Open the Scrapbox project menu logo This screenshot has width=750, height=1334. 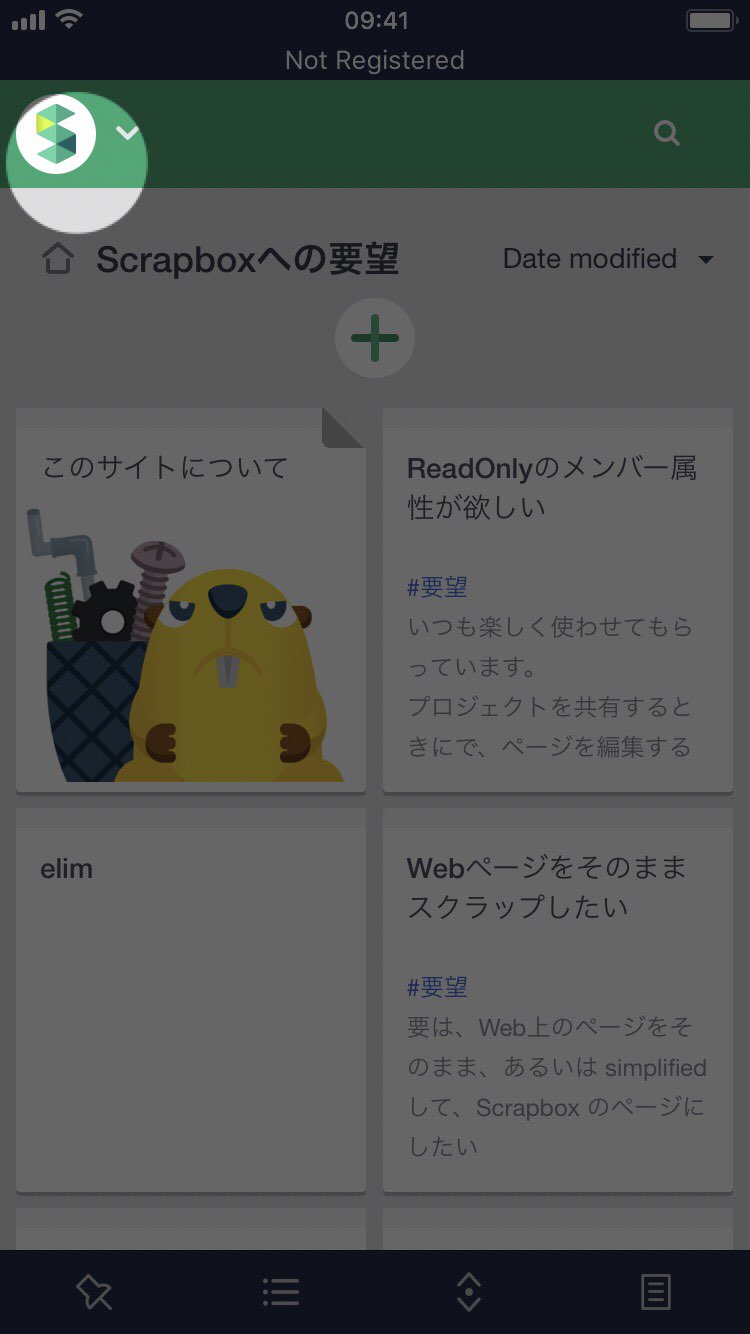coord(57,134)
